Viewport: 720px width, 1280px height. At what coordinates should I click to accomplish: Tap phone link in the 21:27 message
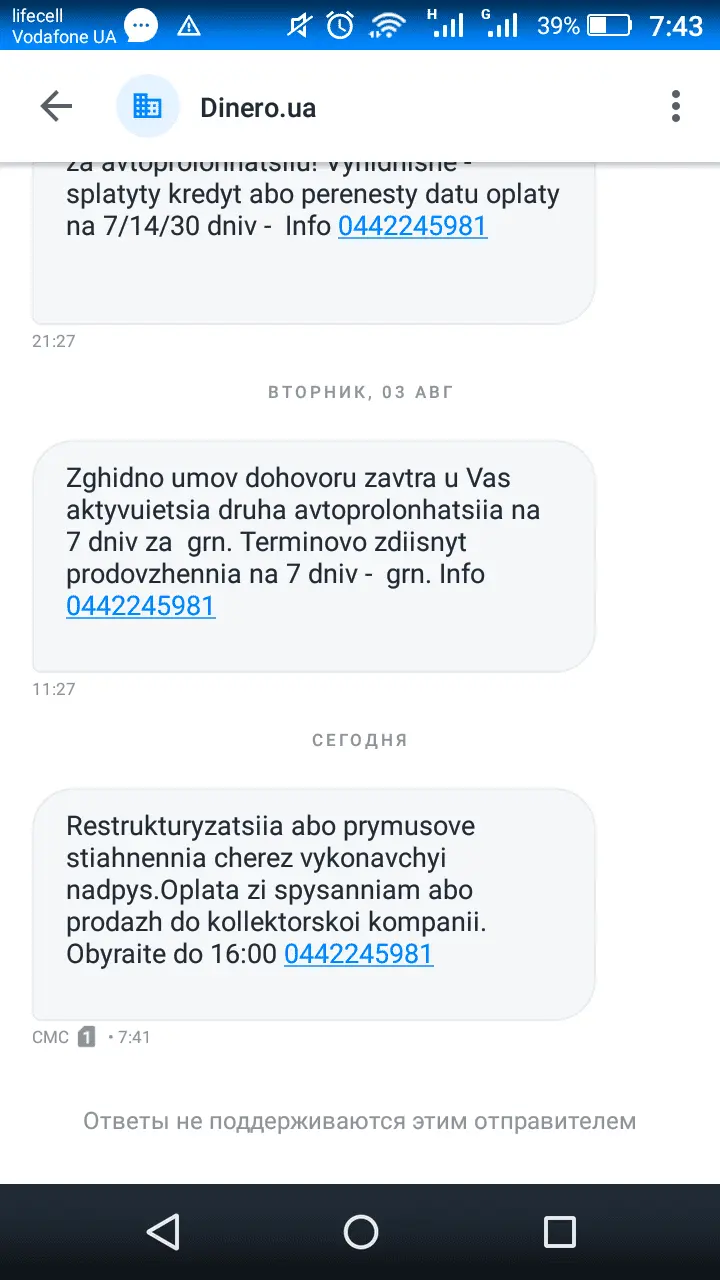[x=412, y=226]
